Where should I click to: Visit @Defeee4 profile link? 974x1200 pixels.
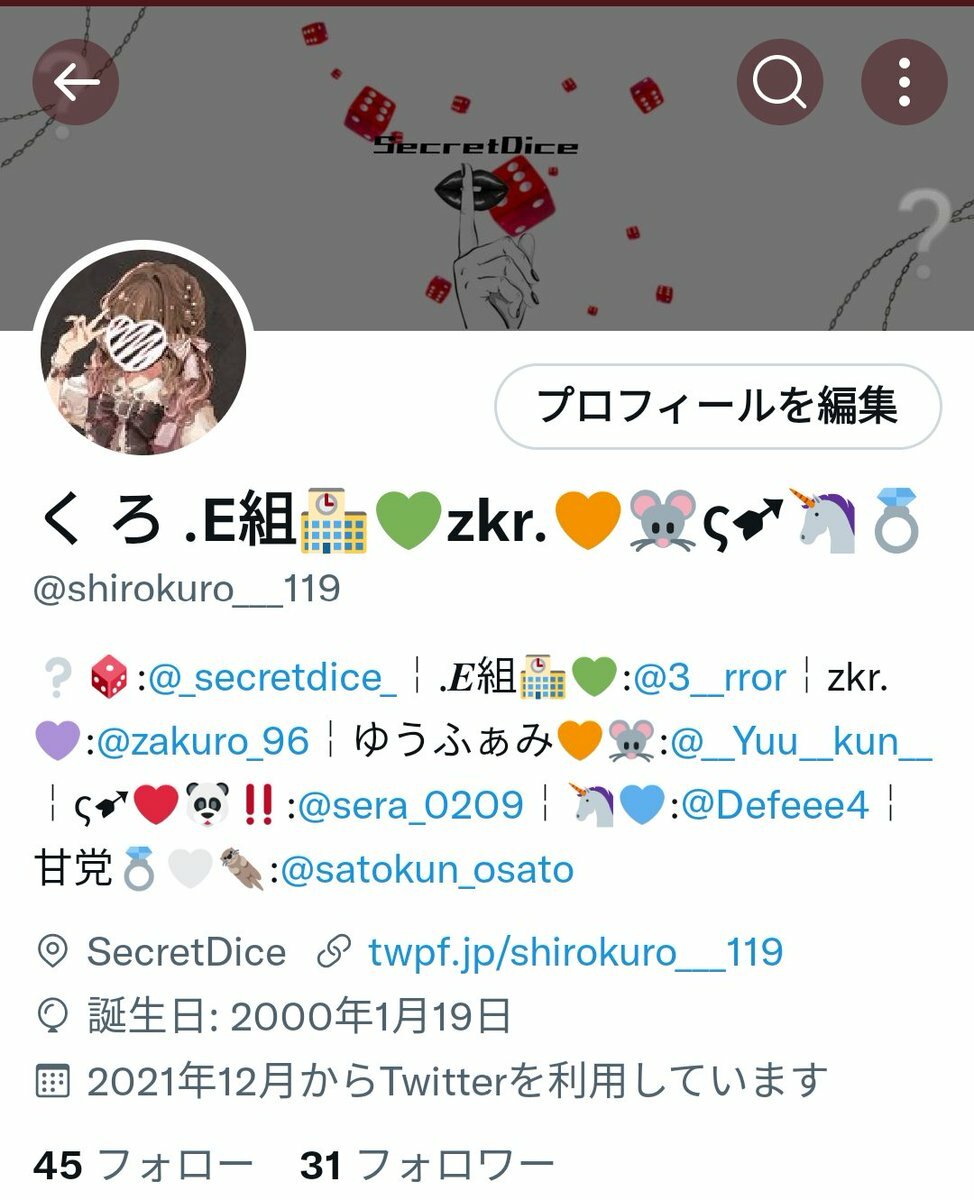tap(775, 805)
